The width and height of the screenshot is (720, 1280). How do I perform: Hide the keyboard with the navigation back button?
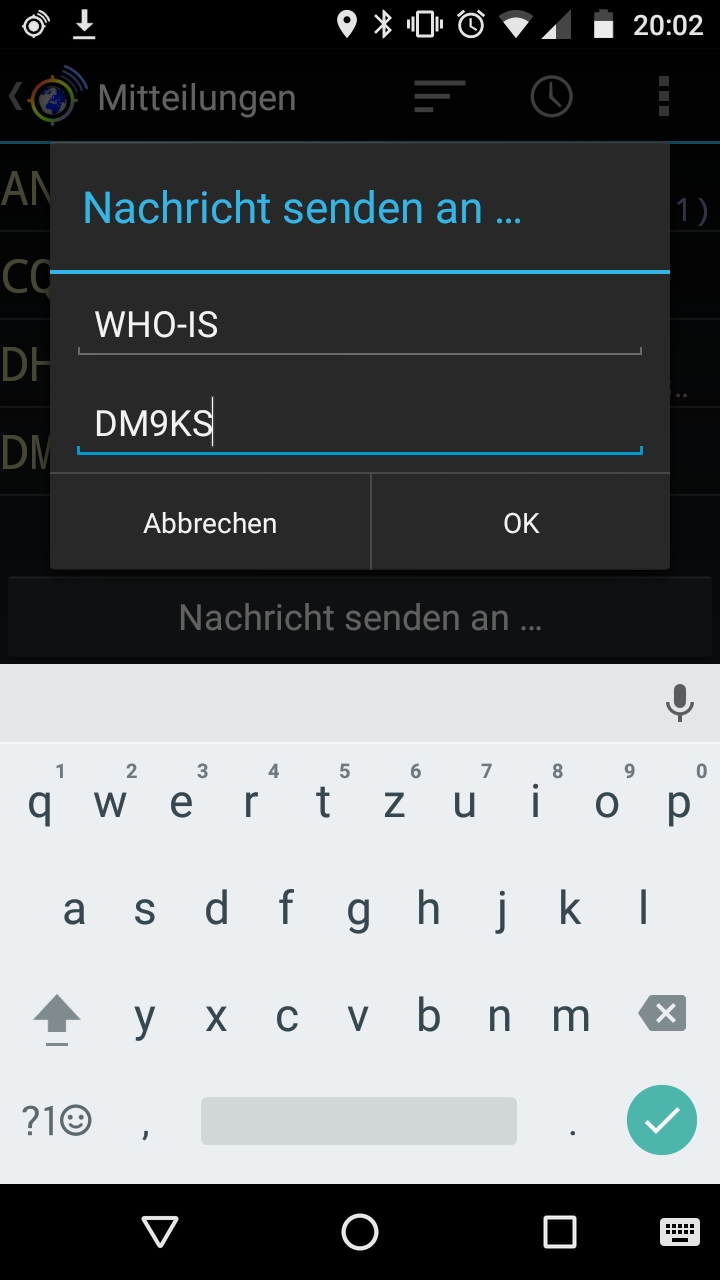coord(160,1232)
